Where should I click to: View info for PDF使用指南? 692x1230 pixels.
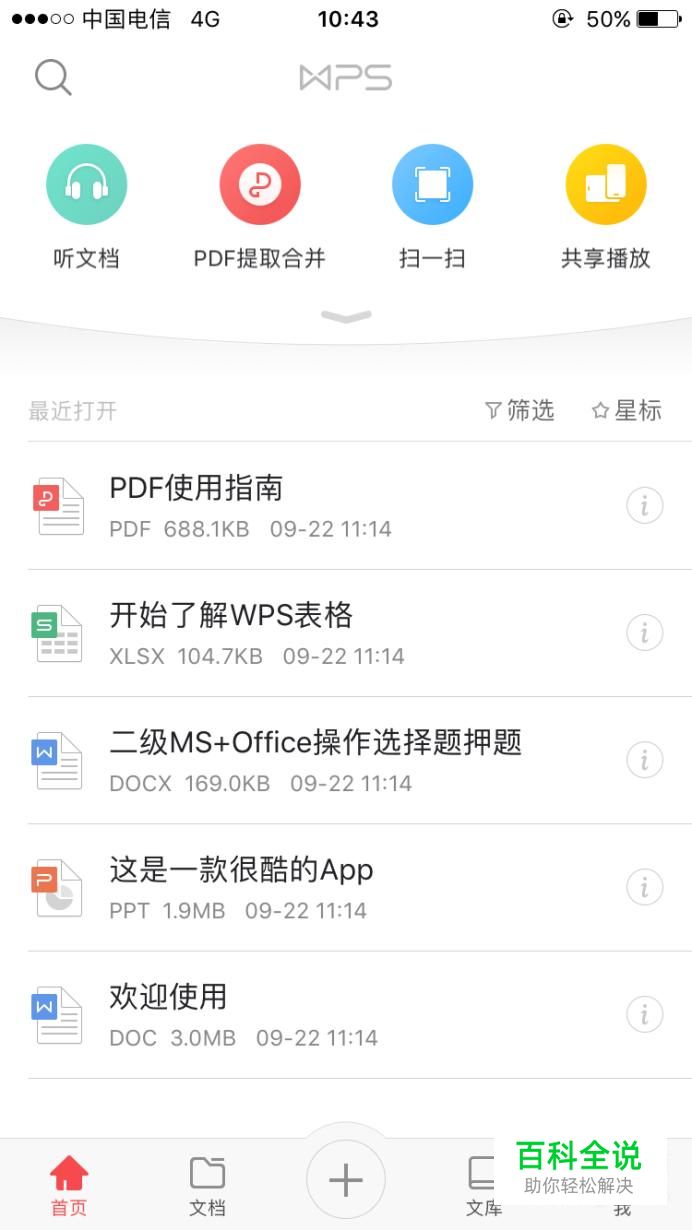(645, 506)
